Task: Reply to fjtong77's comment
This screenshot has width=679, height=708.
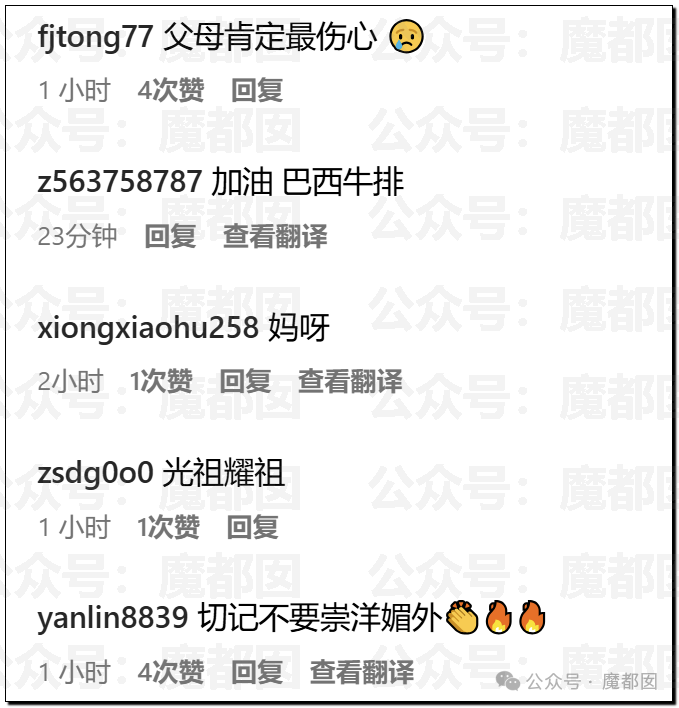Action: coord(257,91)
